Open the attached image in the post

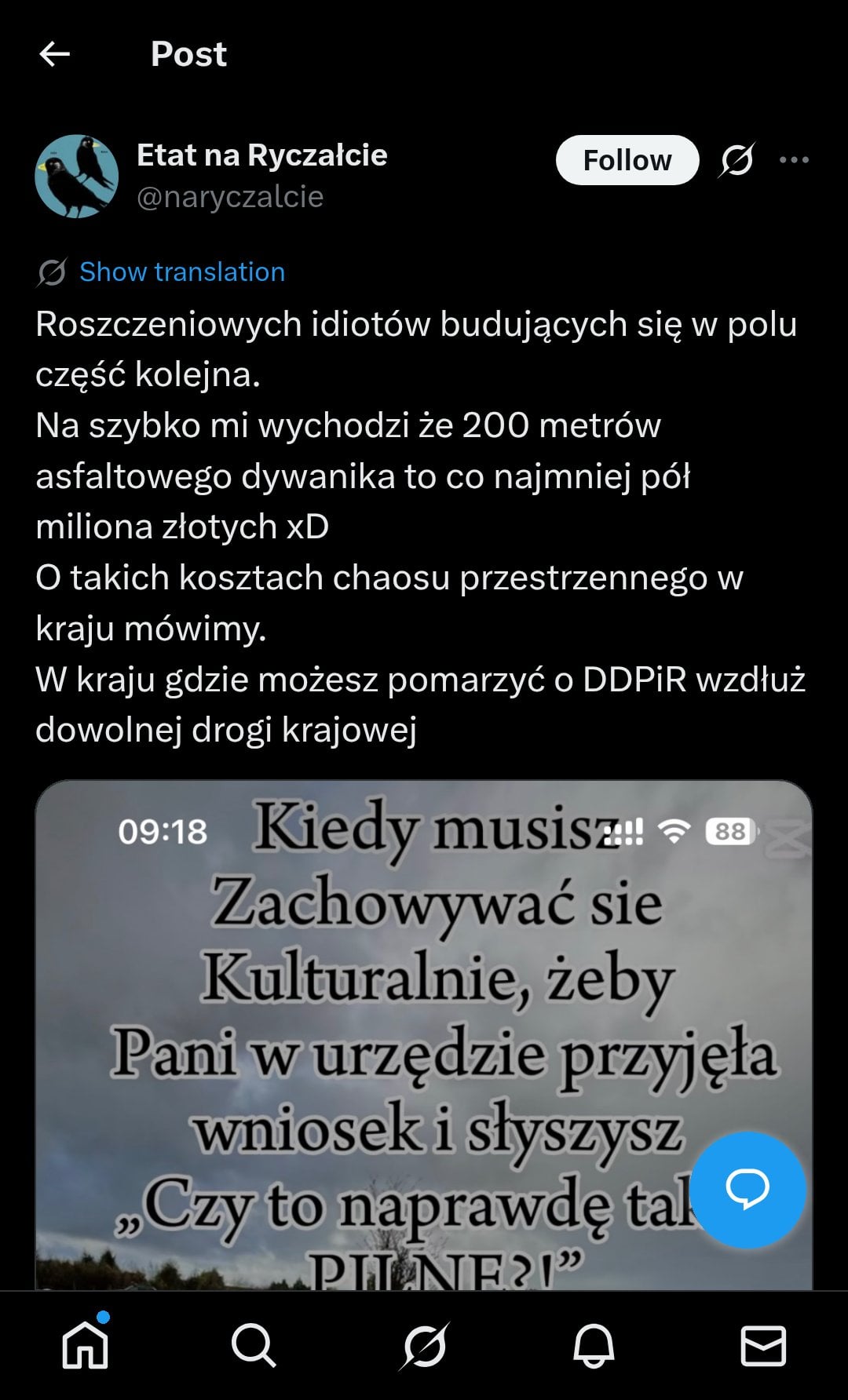(x=393, y=1020)
